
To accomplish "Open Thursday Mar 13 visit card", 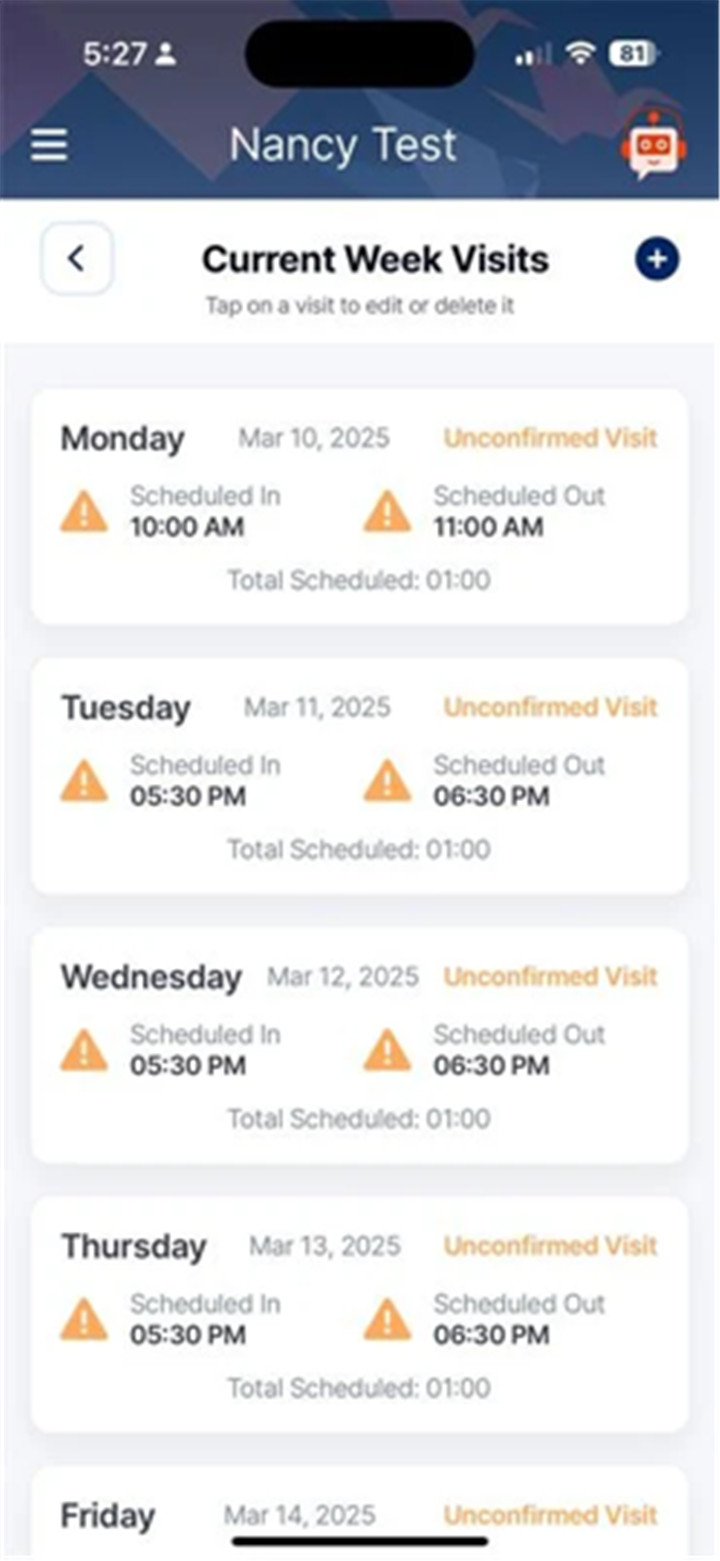I will 360,1314.
